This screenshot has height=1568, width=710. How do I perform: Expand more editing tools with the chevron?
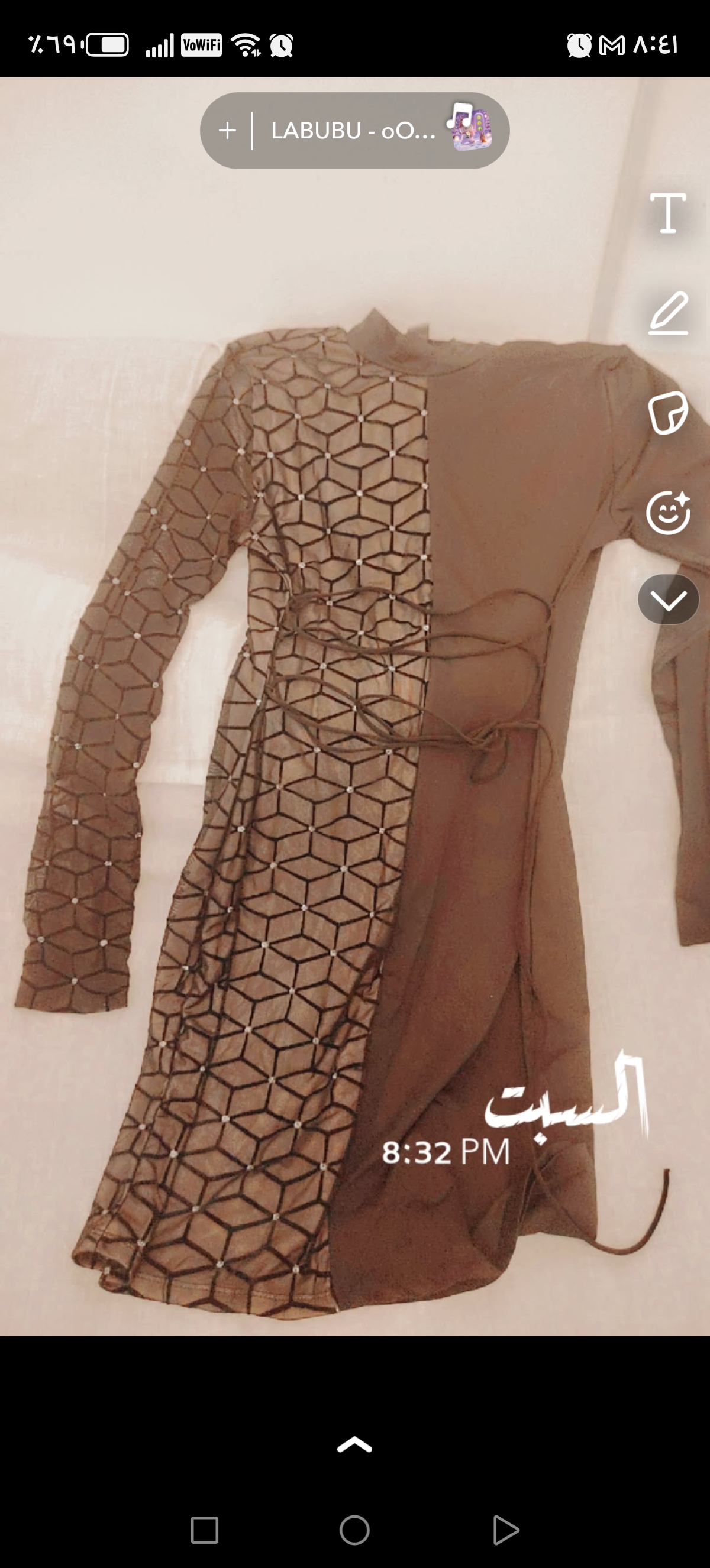[668, 600]
